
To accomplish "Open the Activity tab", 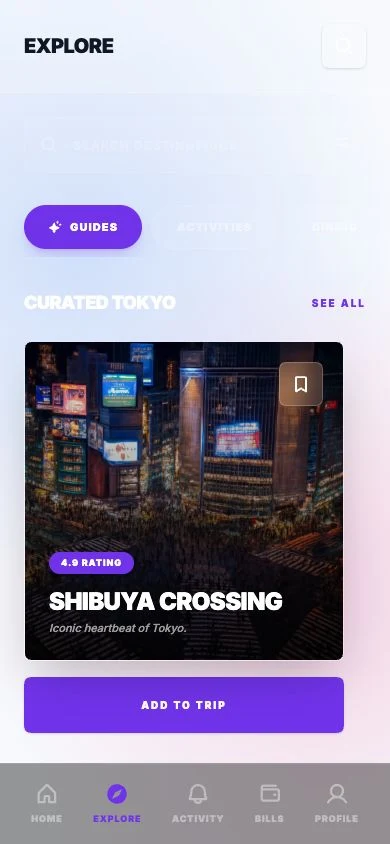I will point(197,803).
